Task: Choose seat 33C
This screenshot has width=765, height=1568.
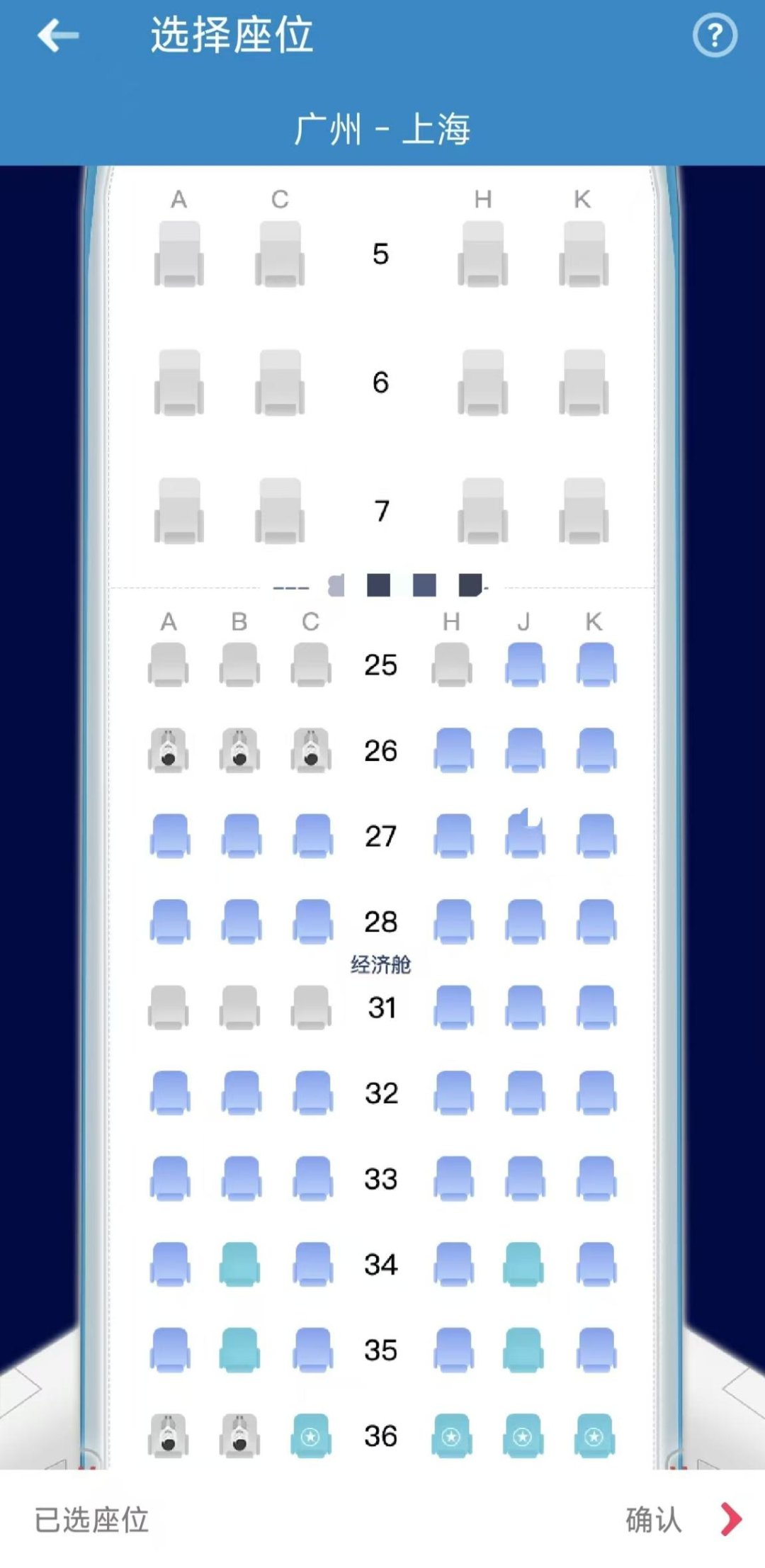Action: point(312,1178)
